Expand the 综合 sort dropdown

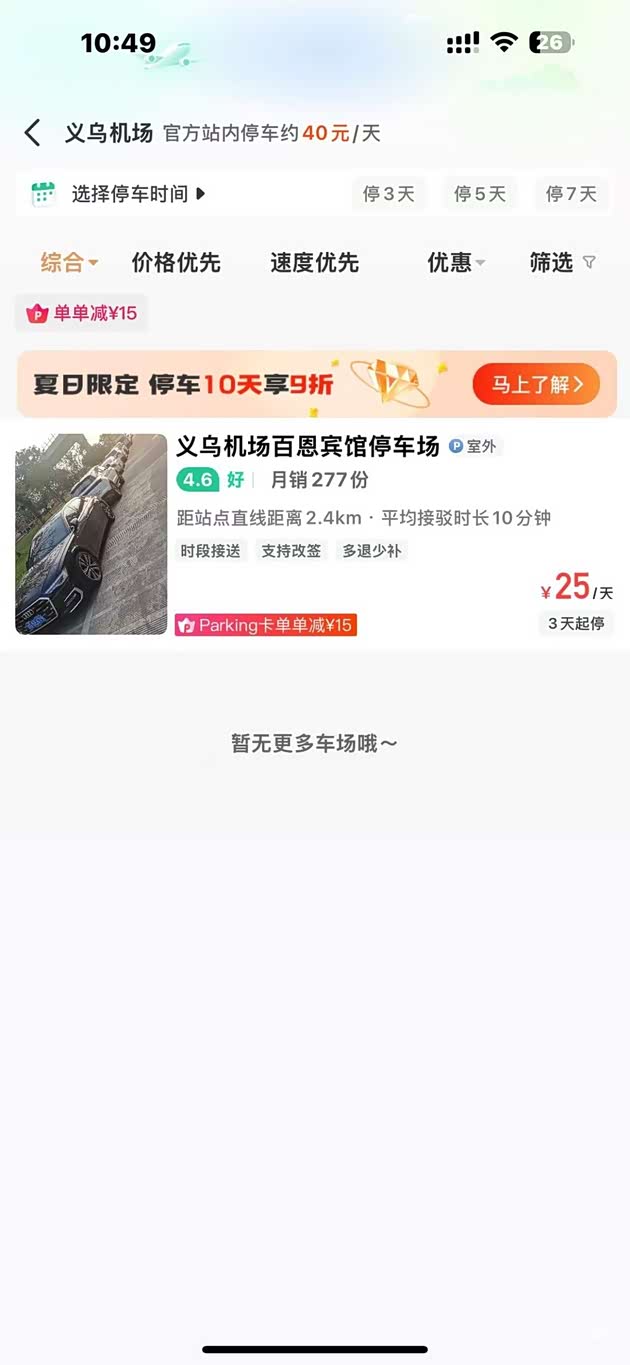point(69,263)
